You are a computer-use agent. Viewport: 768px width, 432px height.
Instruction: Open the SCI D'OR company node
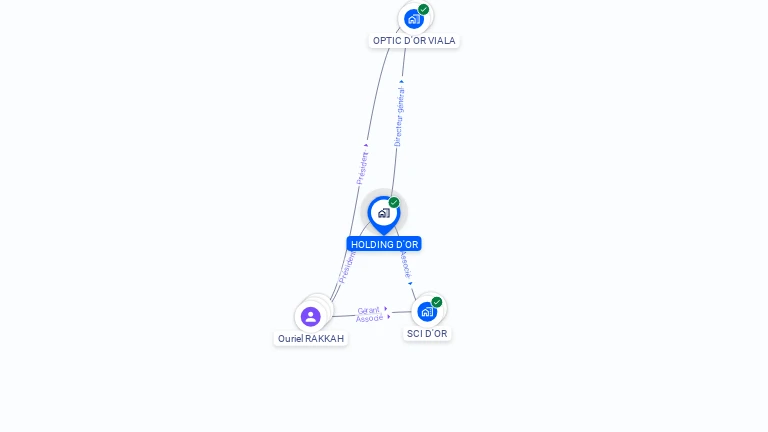(427, 311)
